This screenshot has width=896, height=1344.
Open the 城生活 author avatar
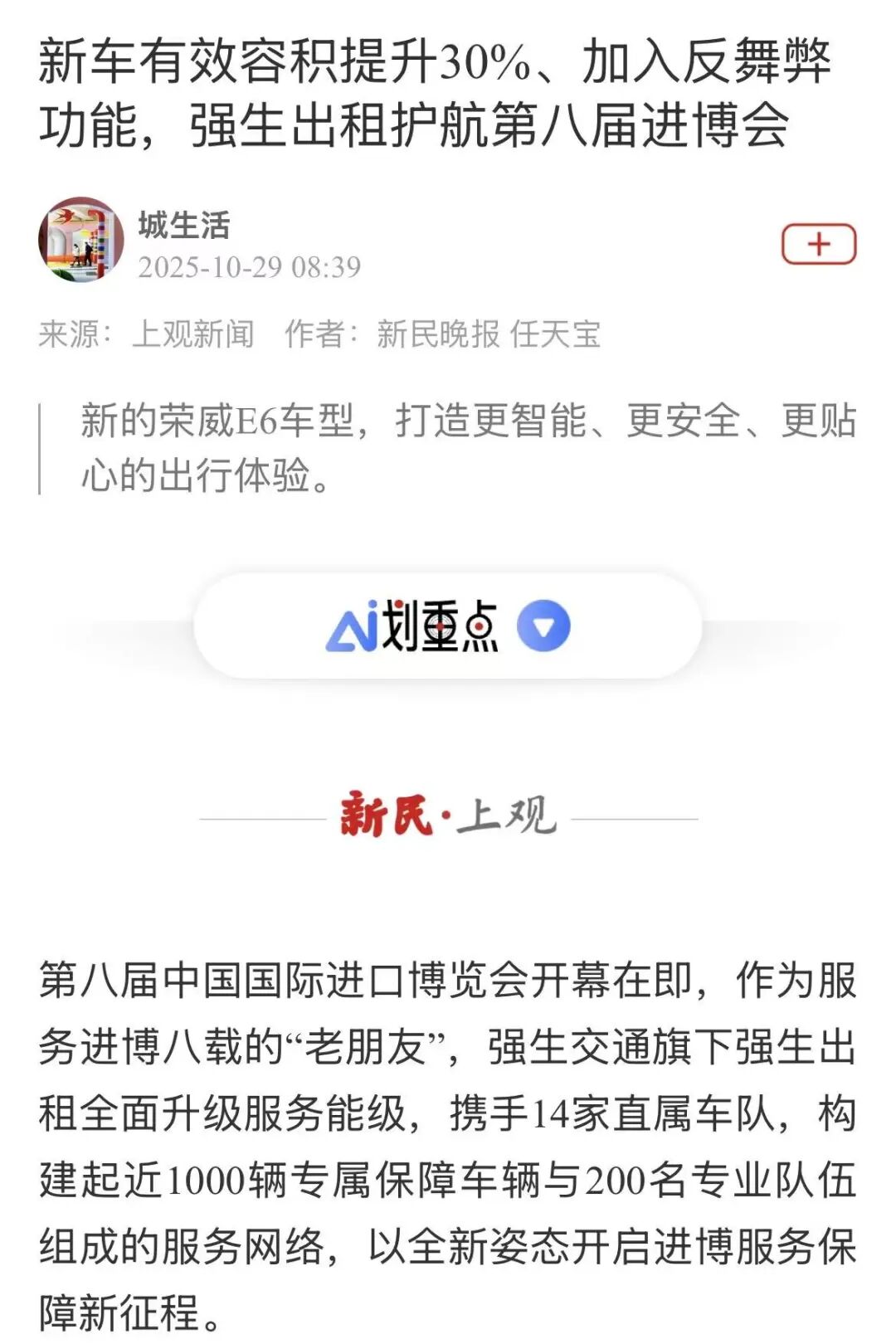coord(80,240)
